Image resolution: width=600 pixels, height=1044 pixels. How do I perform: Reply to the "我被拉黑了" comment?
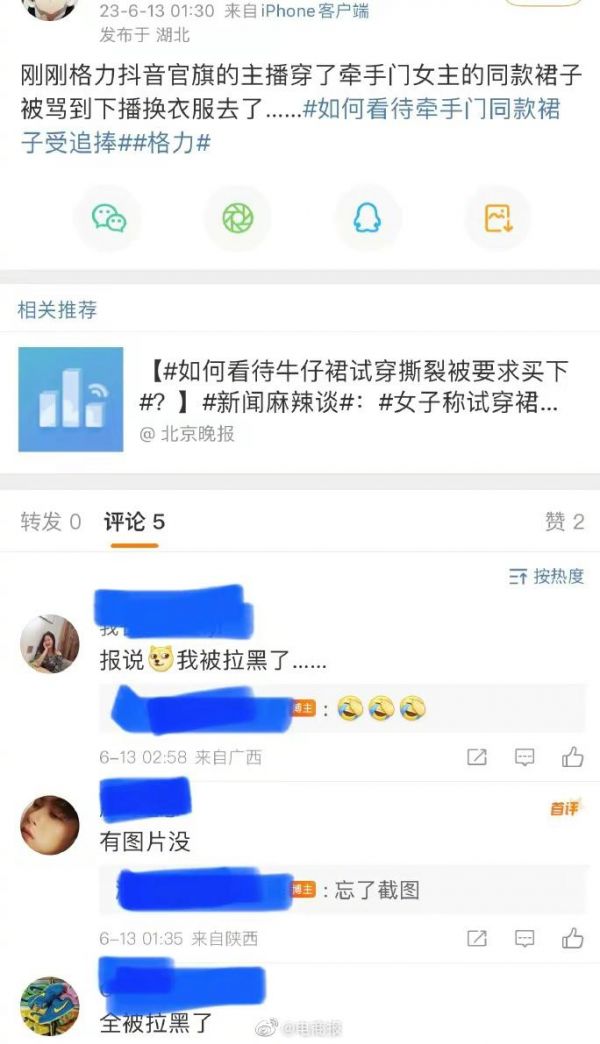[525, 757]
